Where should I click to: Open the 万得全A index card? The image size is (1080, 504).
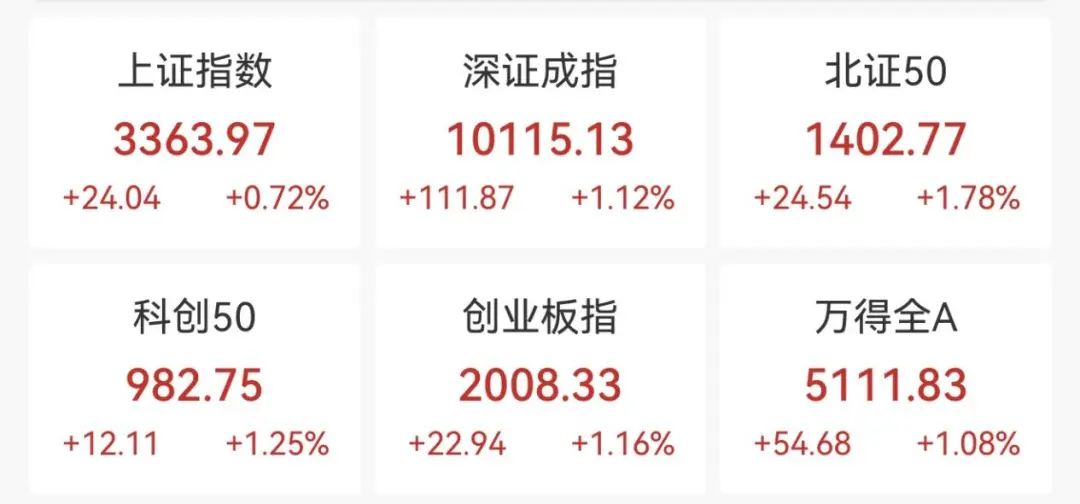tap(885, 380)
